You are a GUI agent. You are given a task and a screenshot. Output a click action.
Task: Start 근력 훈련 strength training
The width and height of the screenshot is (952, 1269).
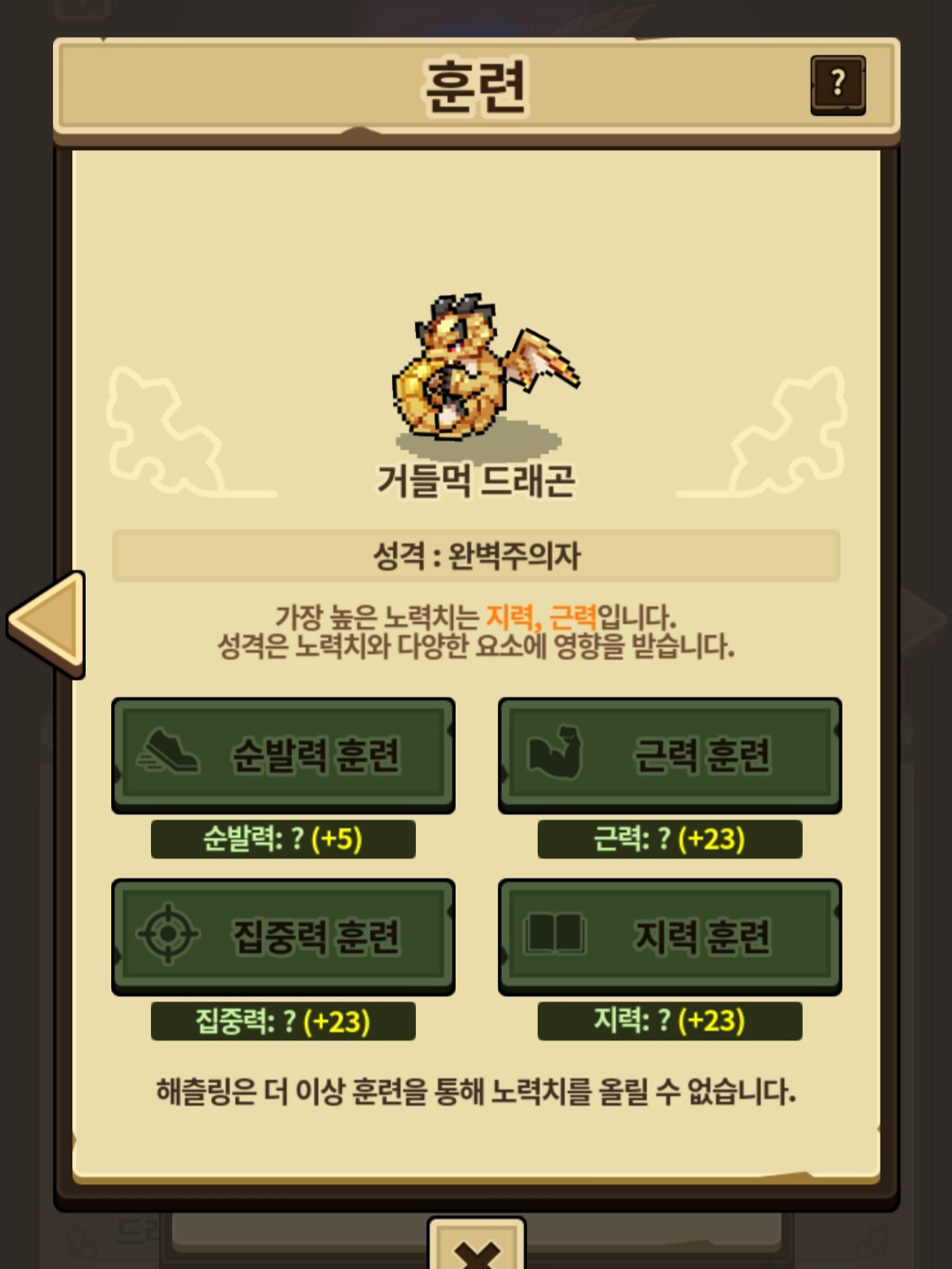(670, 755)
